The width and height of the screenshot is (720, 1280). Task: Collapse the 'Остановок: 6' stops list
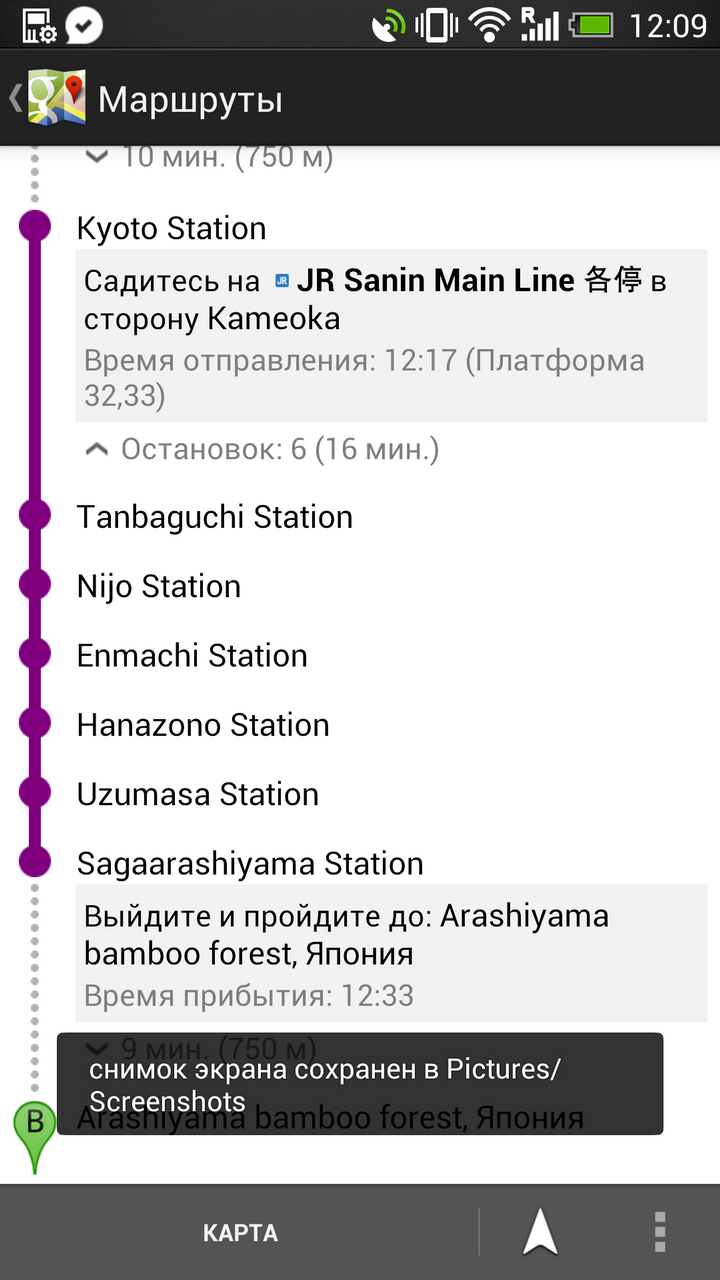click(x=263, y=450)
